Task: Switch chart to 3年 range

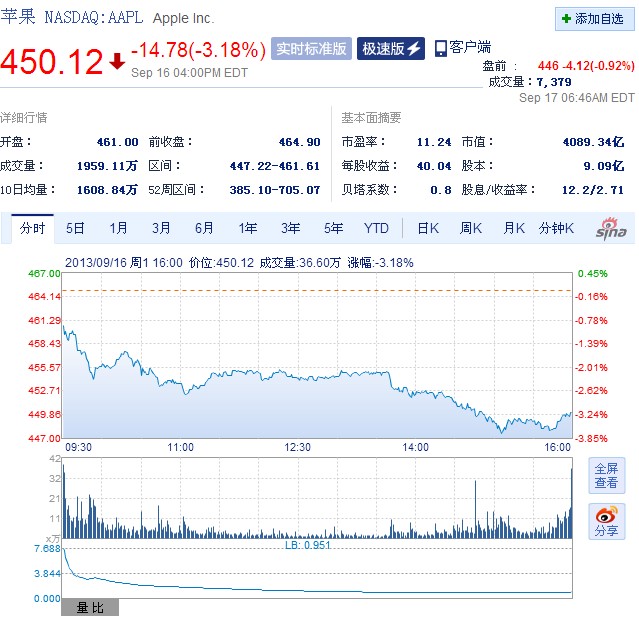Action: pos(290,228)
